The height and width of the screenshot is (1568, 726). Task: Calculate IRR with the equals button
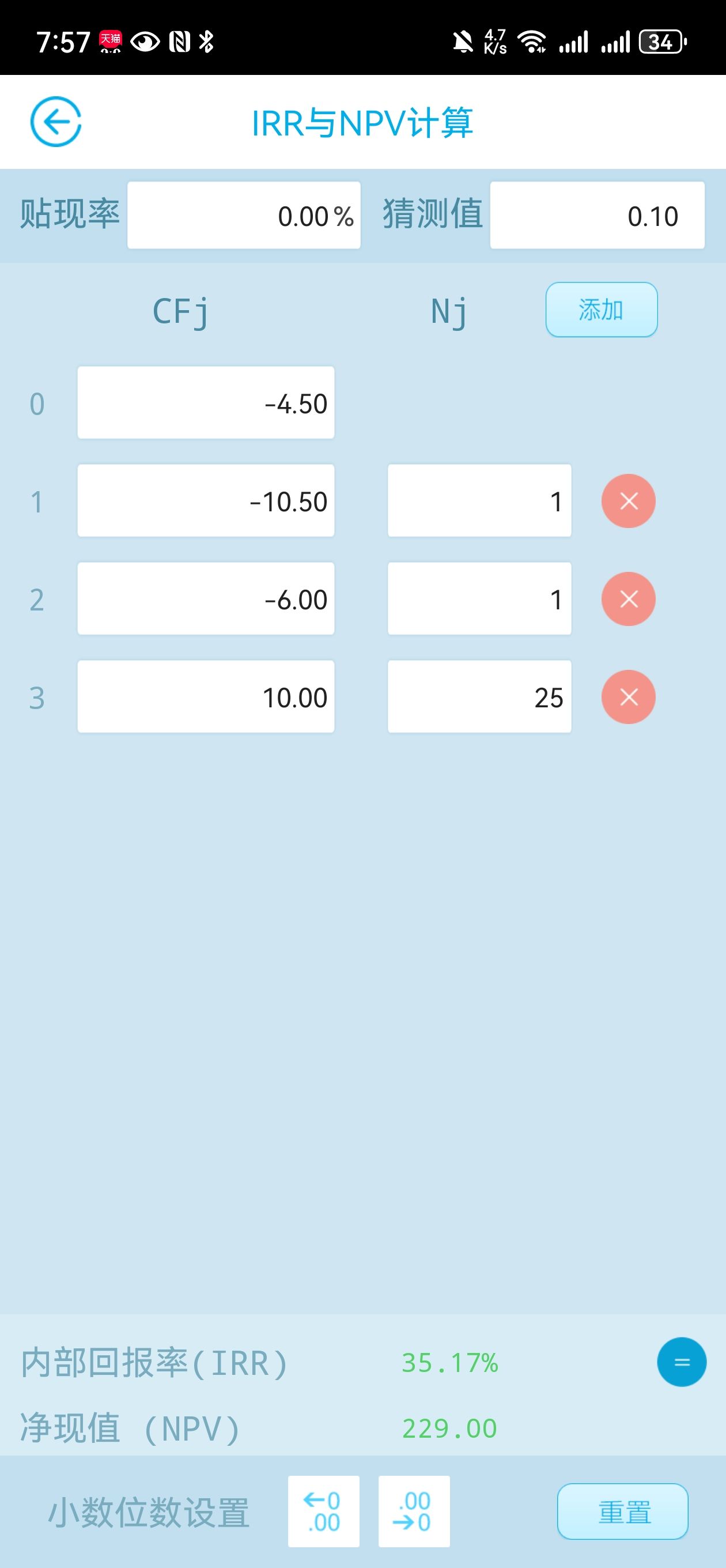682,1362
